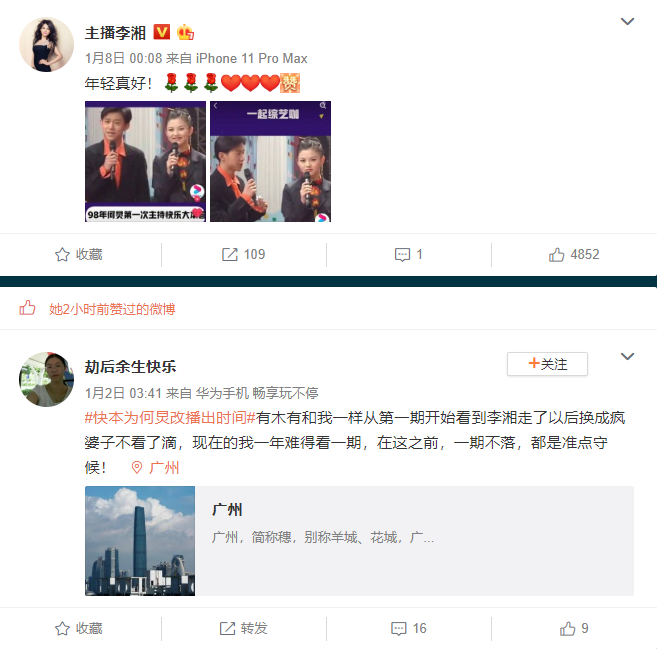Viewport: 657px width, 649px height.
Task: Open the first photo in 主播李湘's post
Action: click(x=145, y=161)
